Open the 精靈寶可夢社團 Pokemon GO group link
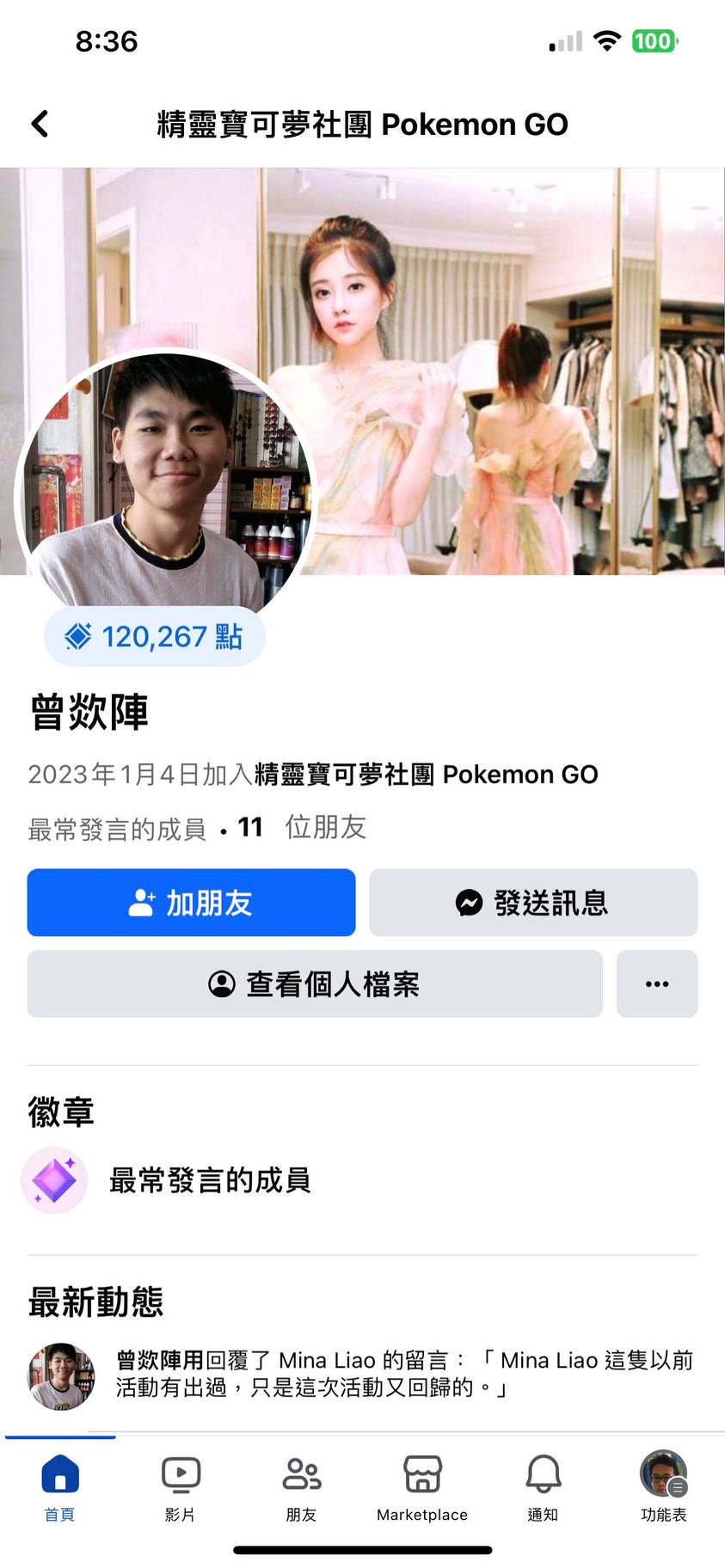725x1568 pixels. pyautogui.click(x=426, y=775)
